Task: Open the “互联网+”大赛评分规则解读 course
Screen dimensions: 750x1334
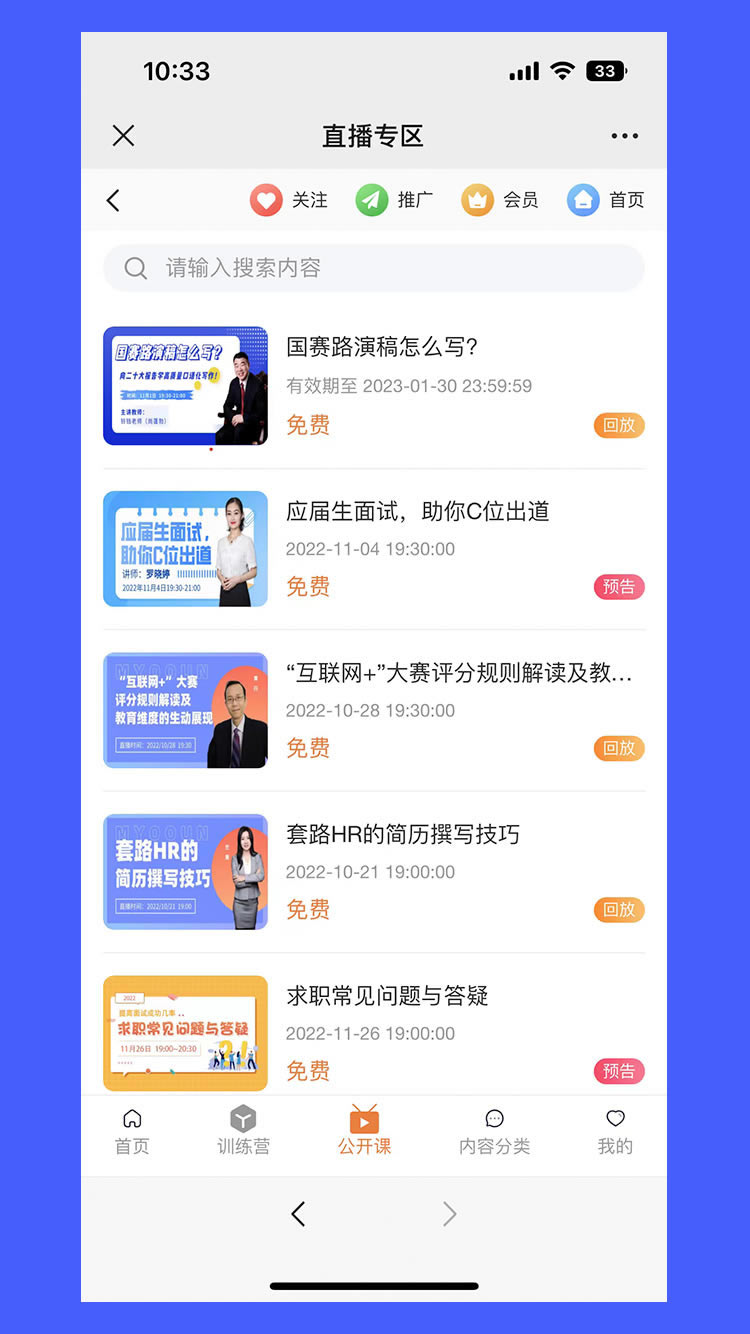Action: pos(459,673)
